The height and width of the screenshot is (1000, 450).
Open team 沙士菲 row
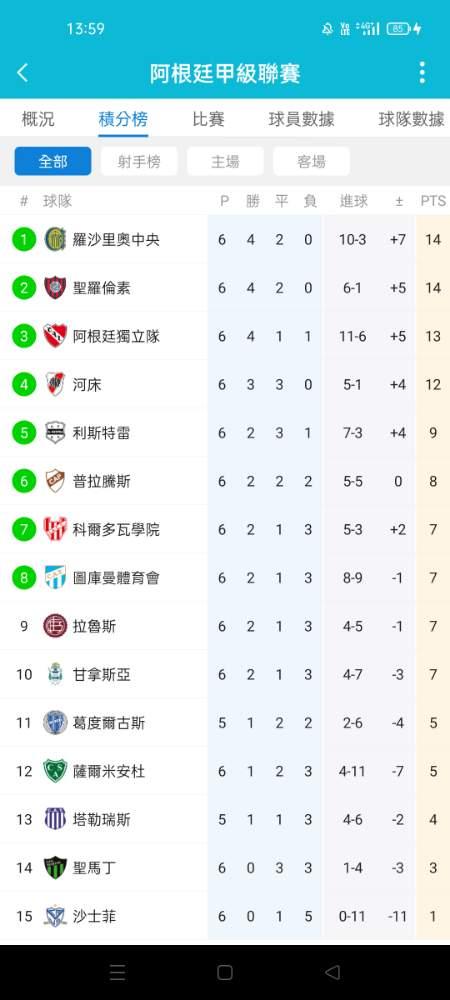(x=225, y=916)
